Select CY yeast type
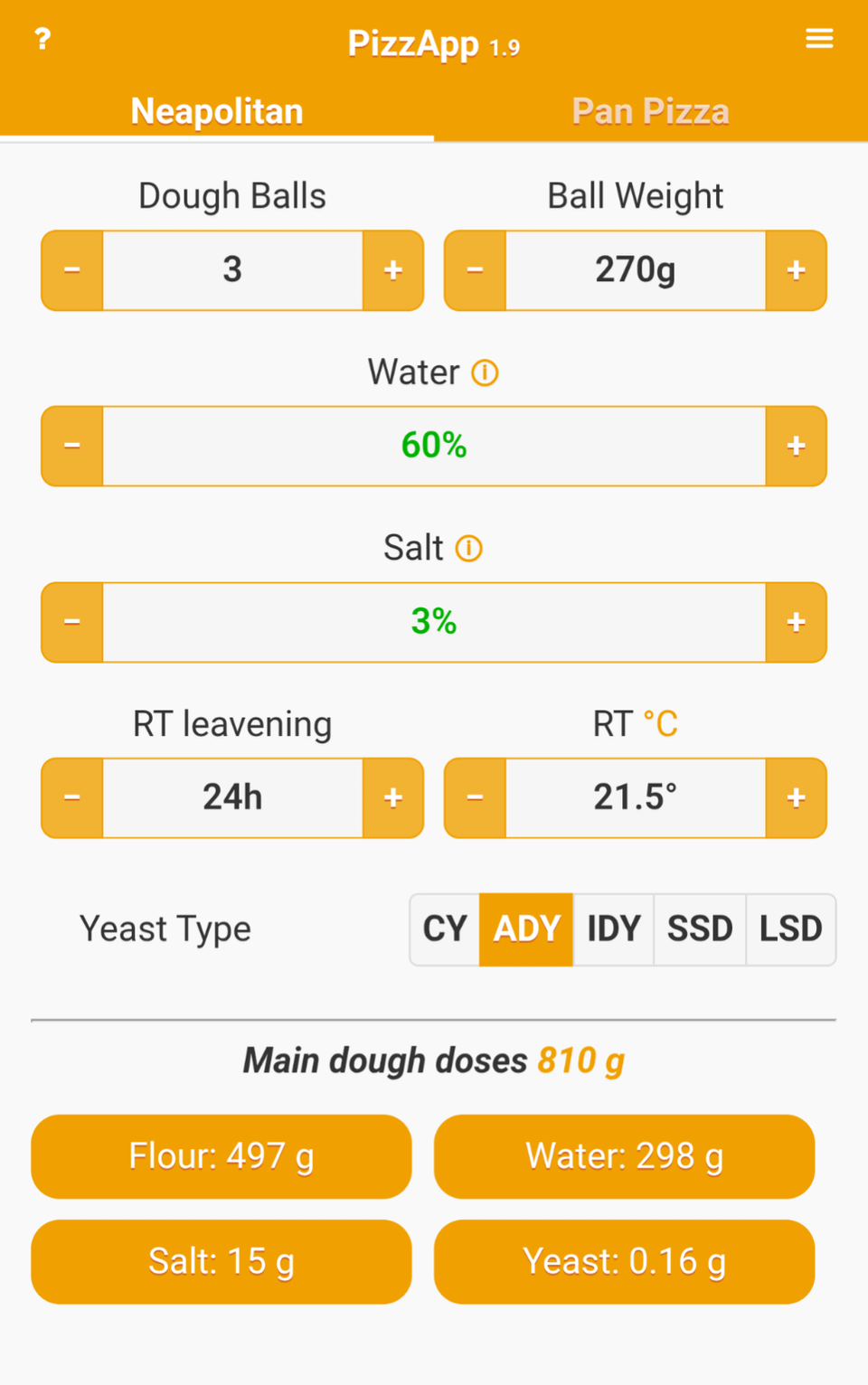 click(x=445, y=929)
